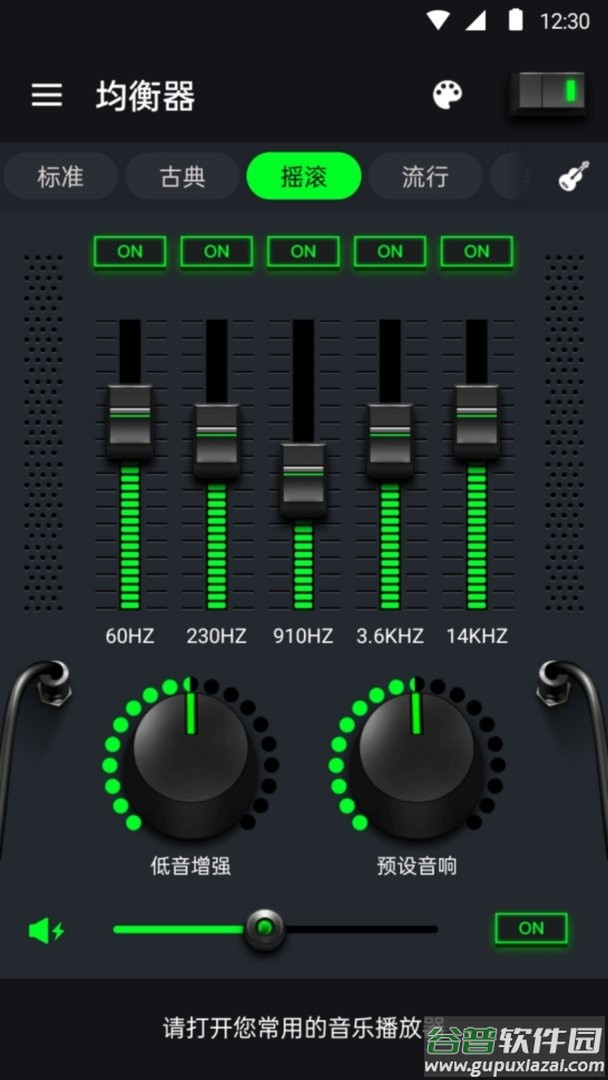Toggle the equalizer power switch
608x1080 pixels.
[x=547, y=93]
